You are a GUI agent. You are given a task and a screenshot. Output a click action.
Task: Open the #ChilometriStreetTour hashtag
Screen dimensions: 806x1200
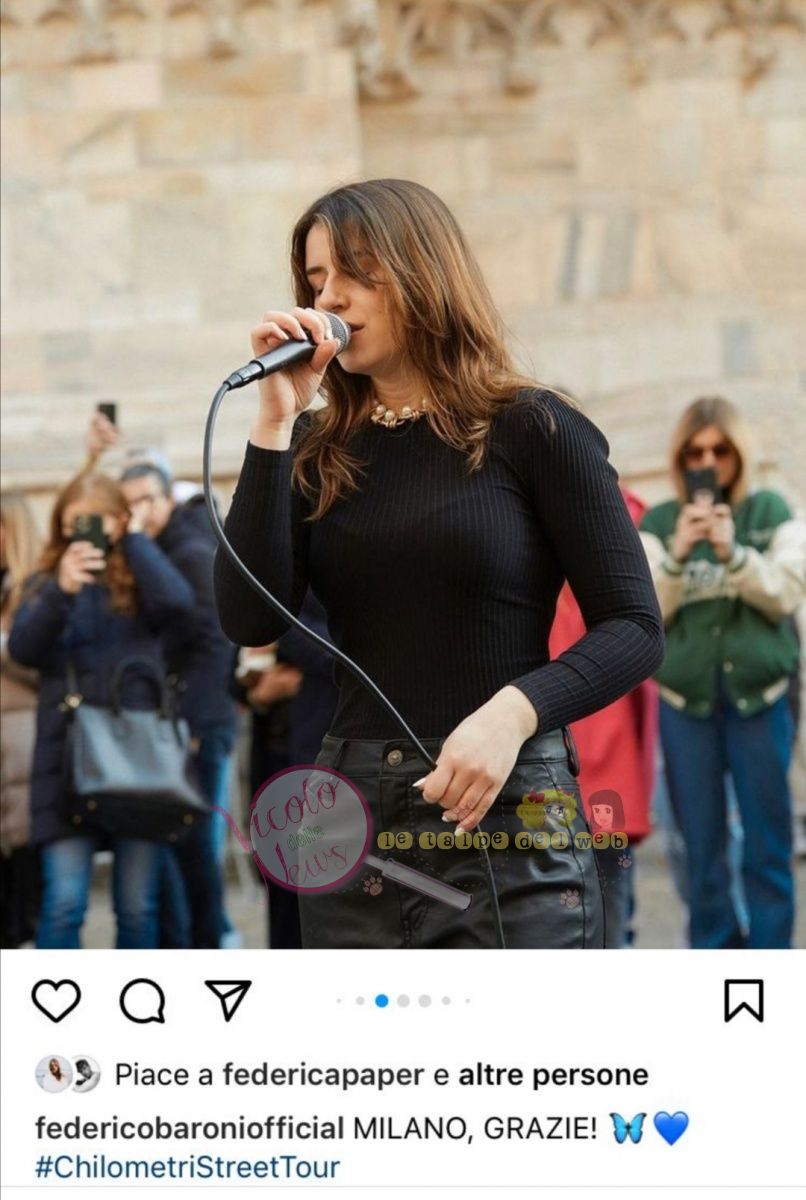(187, 1167)
